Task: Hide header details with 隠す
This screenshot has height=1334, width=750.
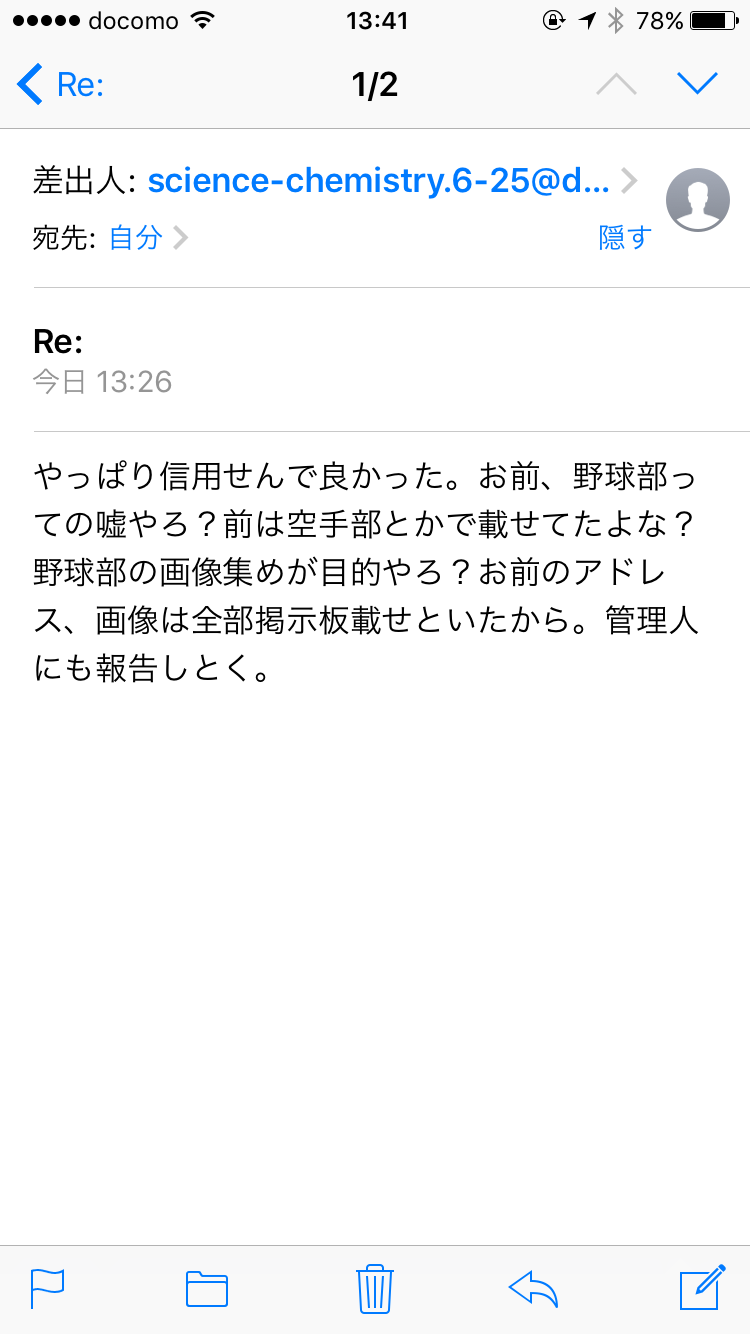Action: 625,238
